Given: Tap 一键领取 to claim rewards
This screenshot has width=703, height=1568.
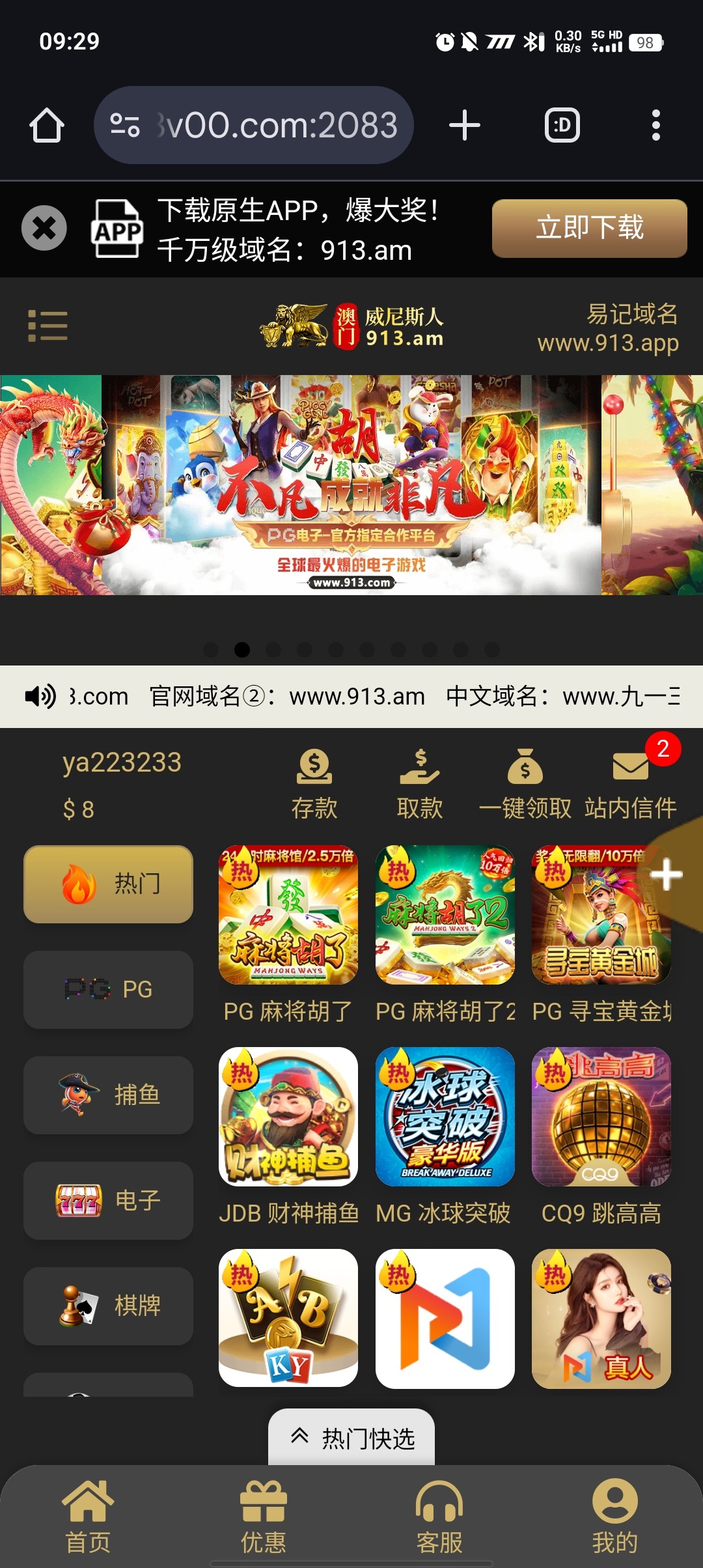Looking at the screenshot, I should (525, 783).
